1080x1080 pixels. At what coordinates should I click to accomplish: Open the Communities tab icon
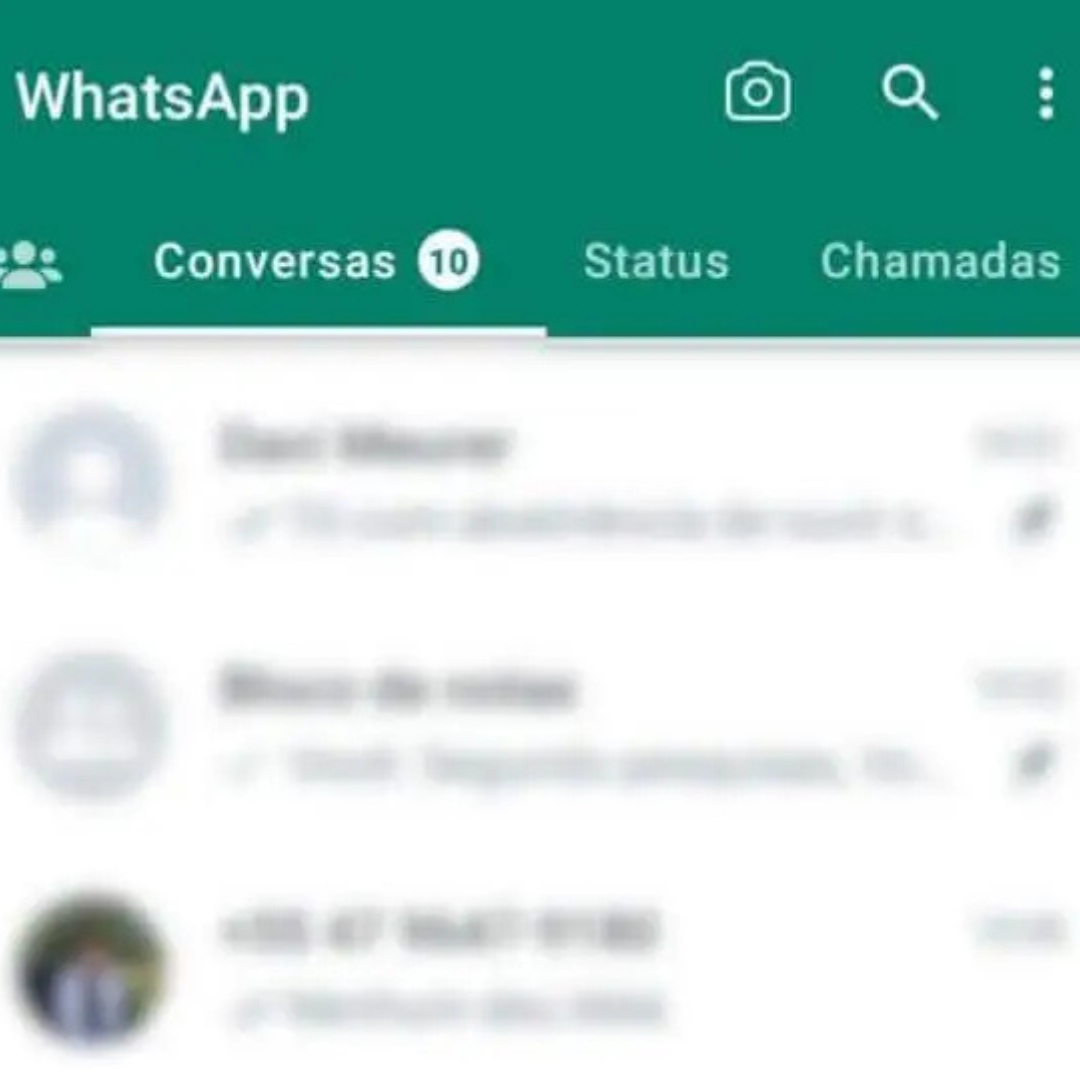point(32,264)
